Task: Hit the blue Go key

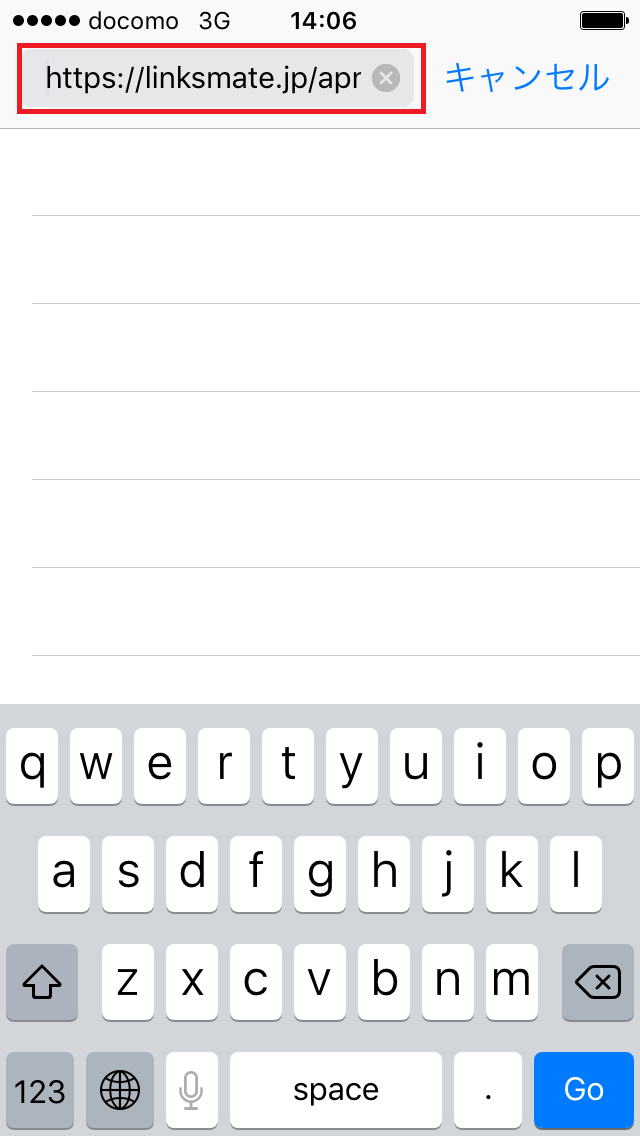Action: click(x=584, y=1089)
